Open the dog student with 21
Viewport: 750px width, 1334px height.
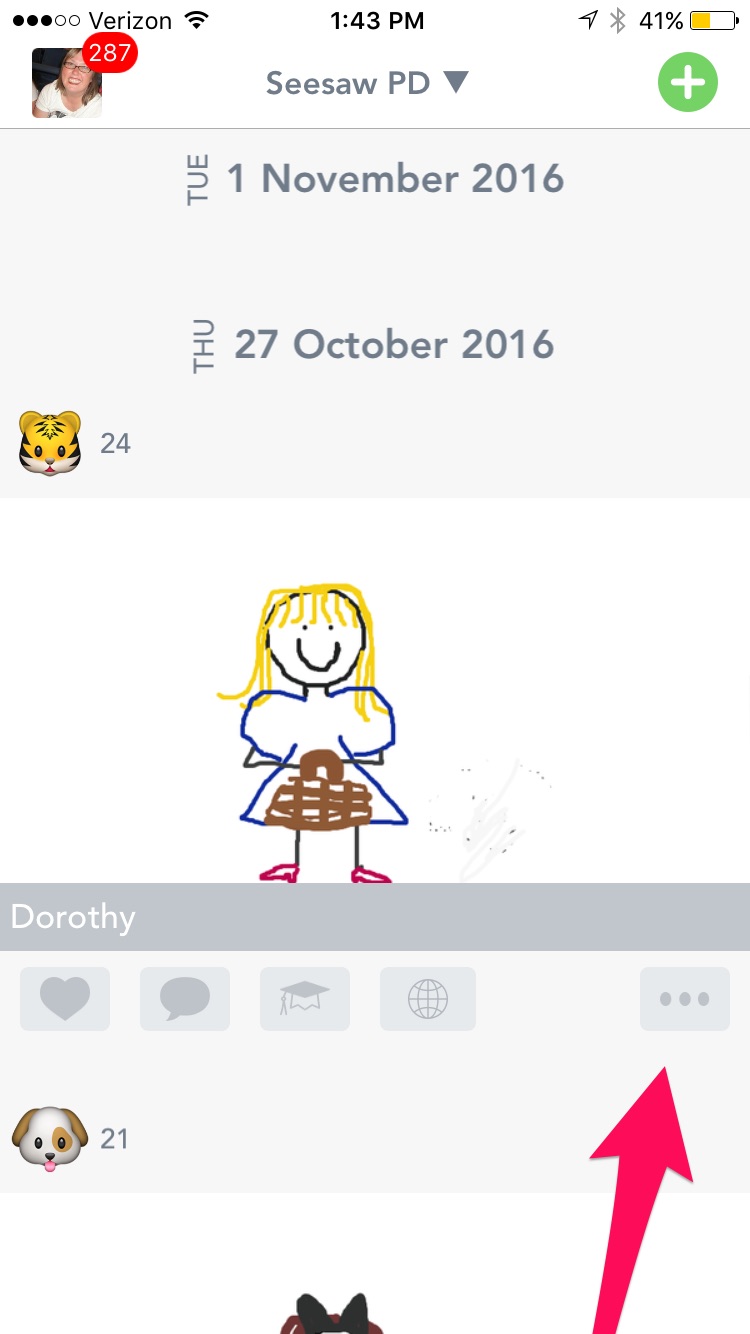point(50,1138)
